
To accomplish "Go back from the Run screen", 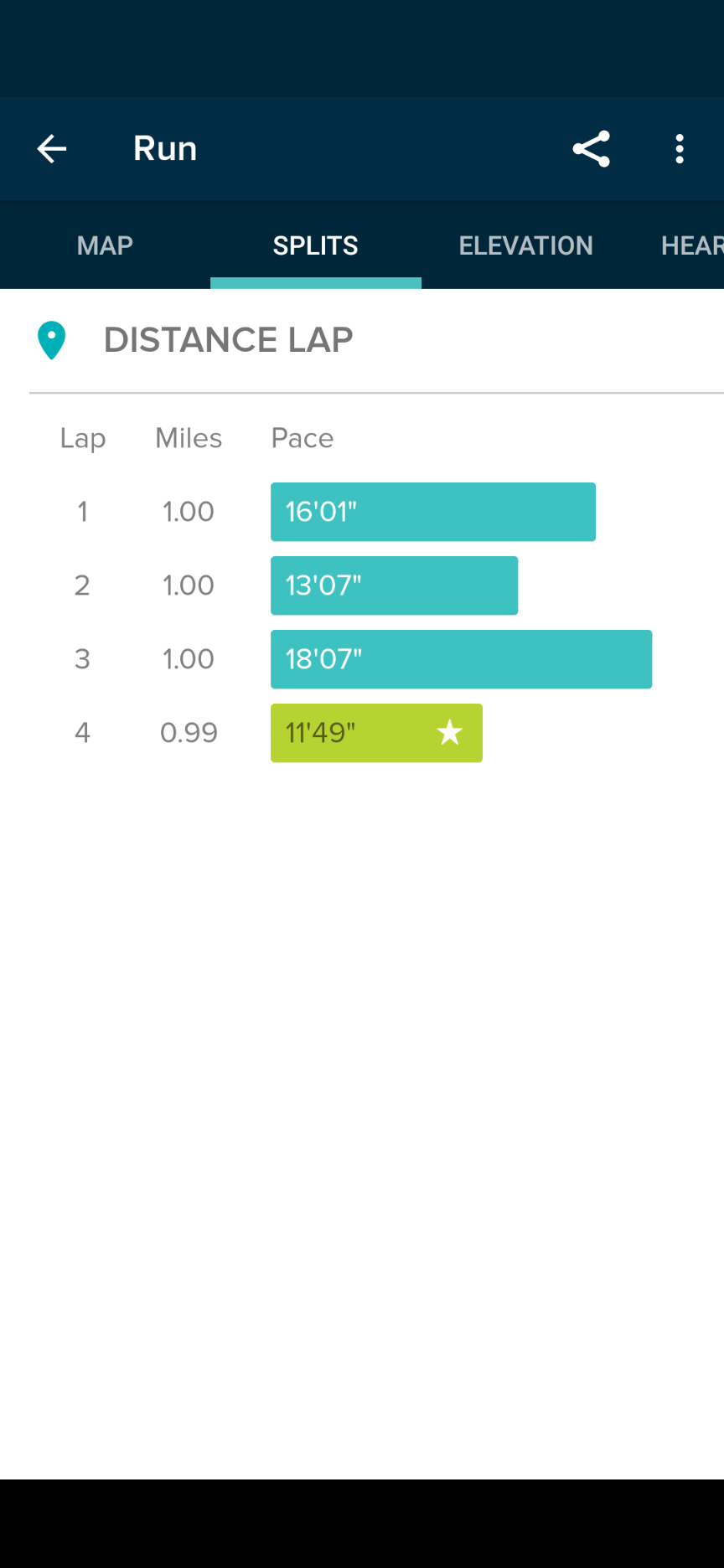I will [x=52, y=149].
